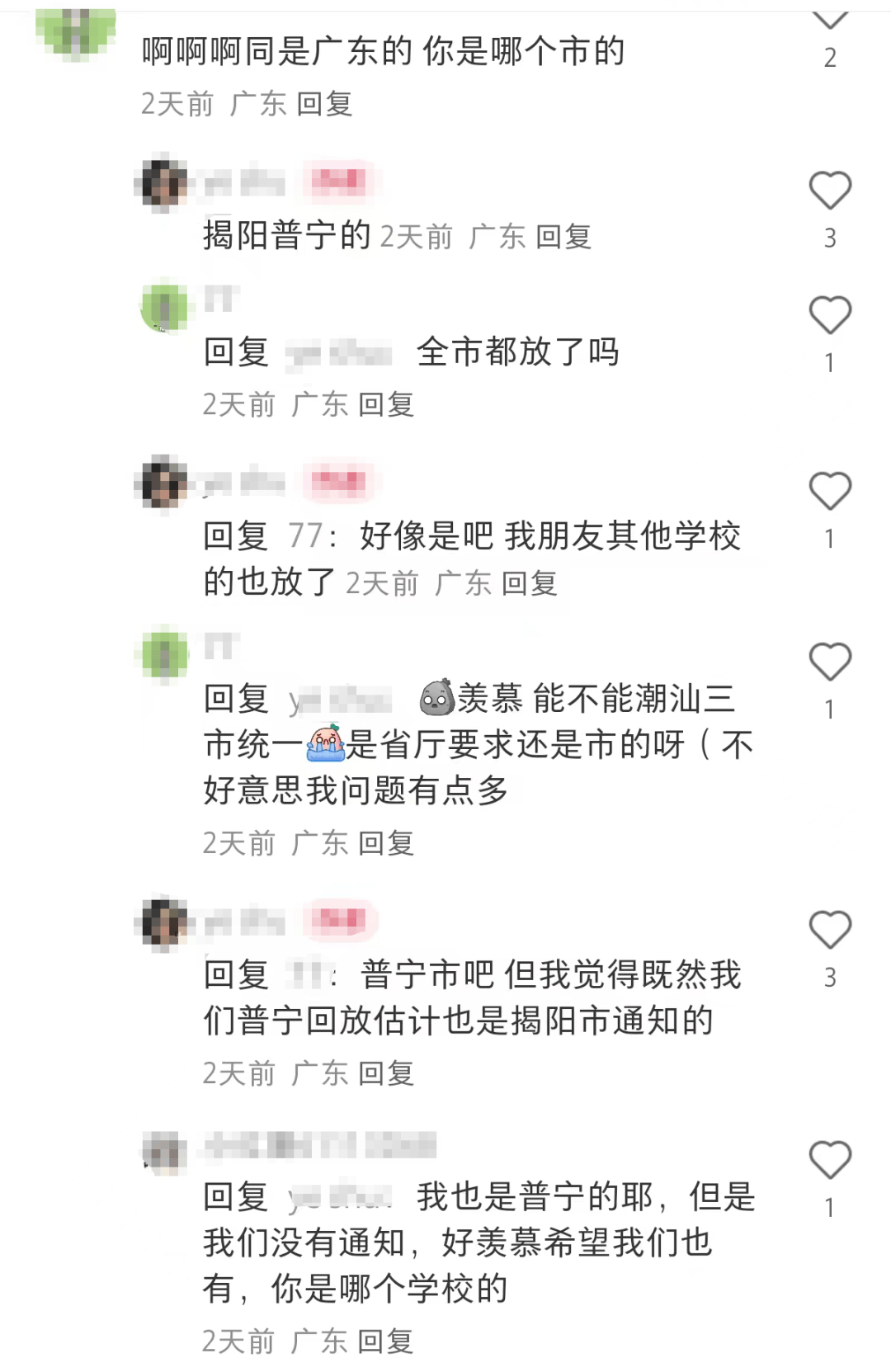
Task: Reply to comment 好像是吧 我朋友其他学校的也放了
Action: [x=530, y=584]
